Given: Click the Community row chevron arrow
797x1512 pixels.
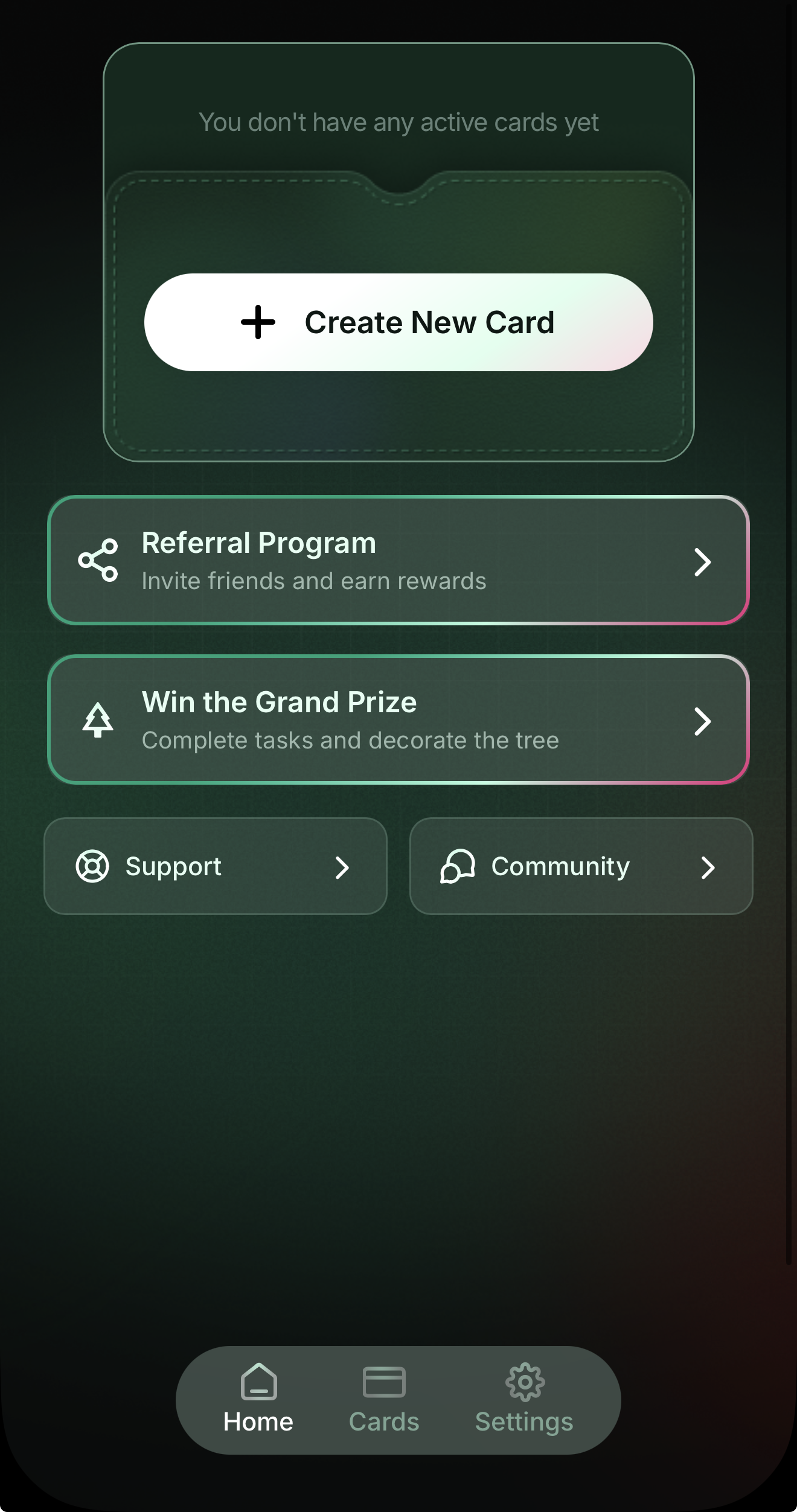Looking at the screenshot, I should click(x=709, y=867).
